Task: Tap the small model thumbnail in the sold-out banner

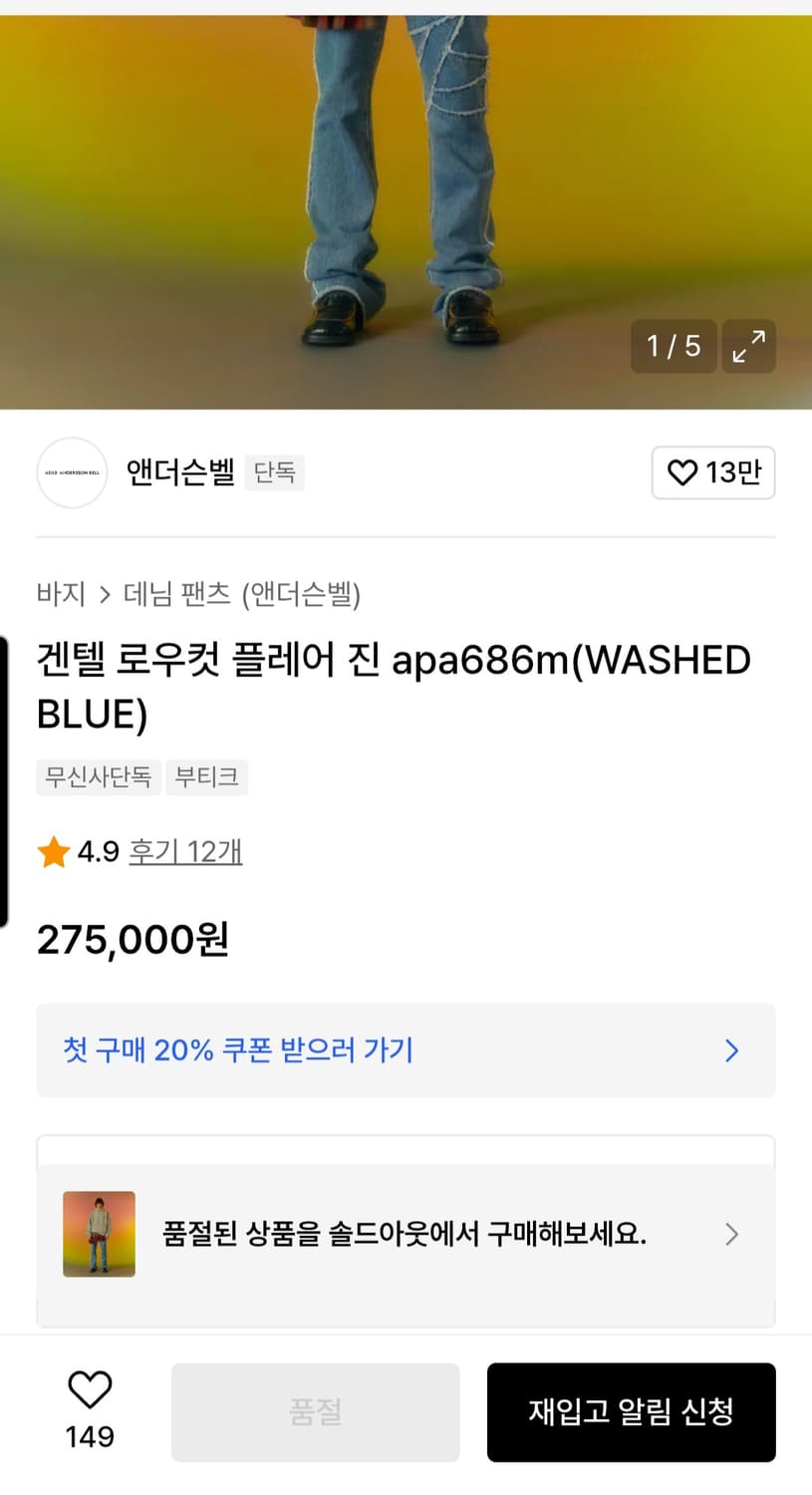Action: click(99, 1234)
